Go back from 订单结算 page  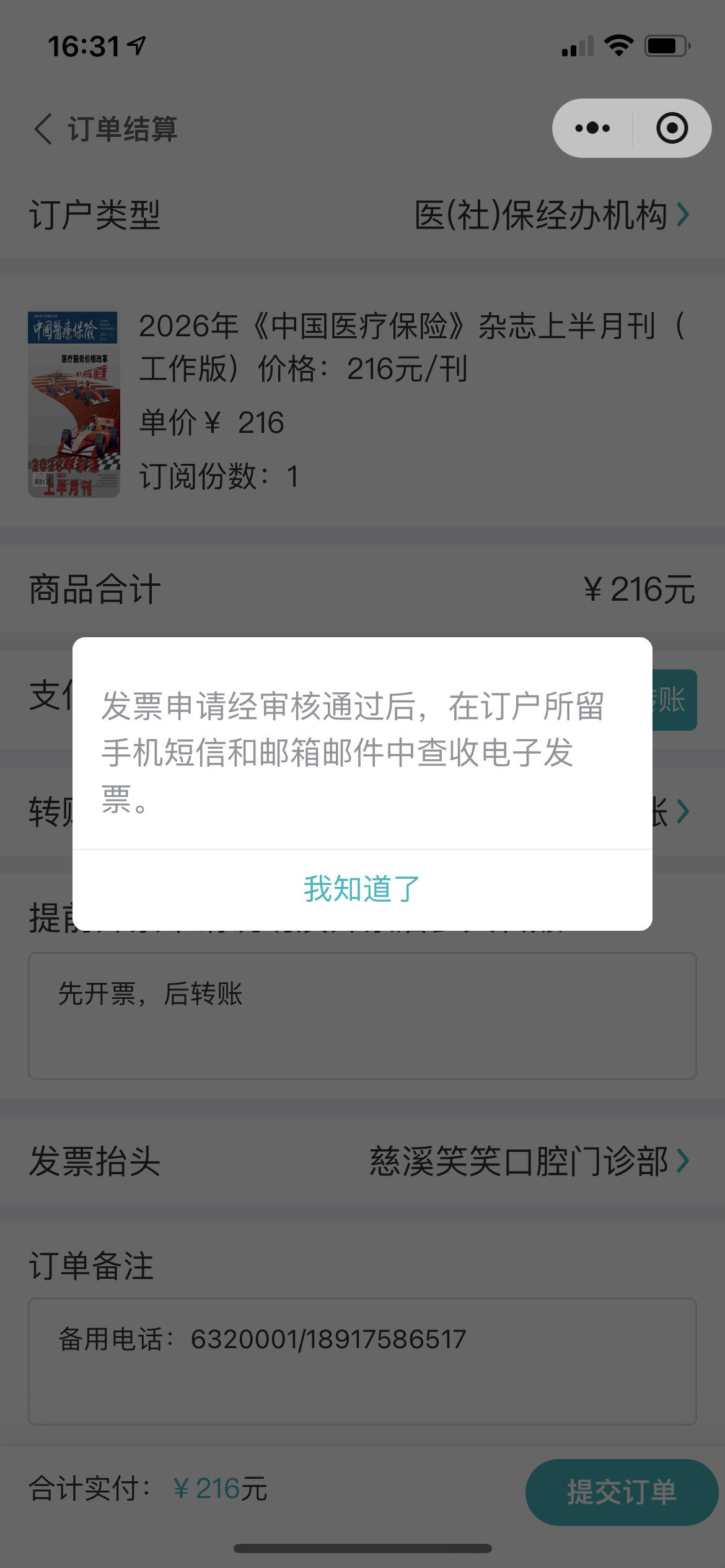pyautogui.click(x=43, y=129)
